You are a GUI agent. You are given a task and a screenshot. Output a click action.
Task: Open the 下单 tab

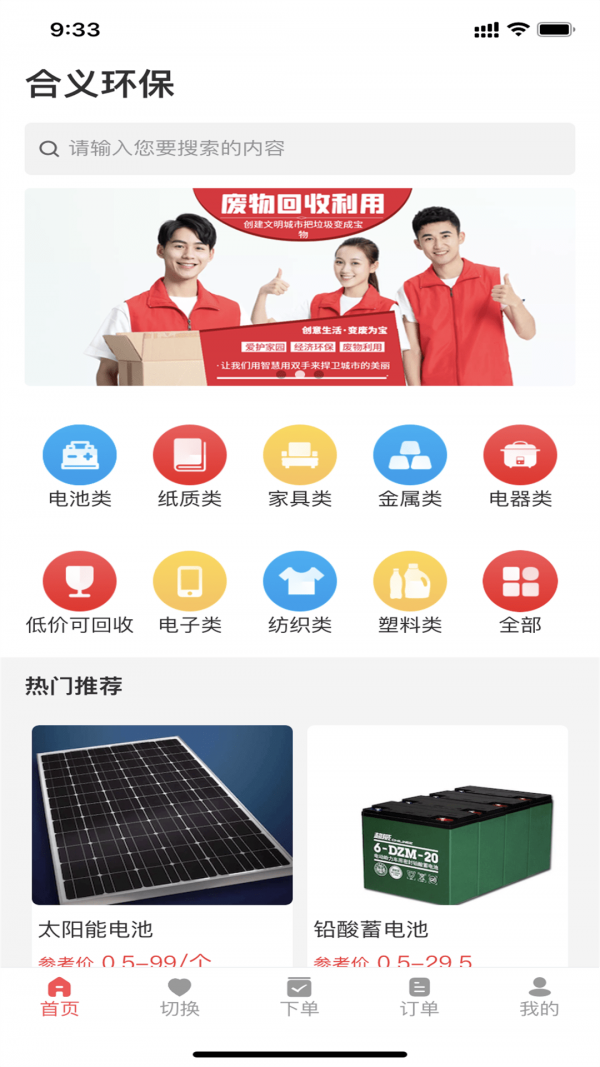point(299,997)
